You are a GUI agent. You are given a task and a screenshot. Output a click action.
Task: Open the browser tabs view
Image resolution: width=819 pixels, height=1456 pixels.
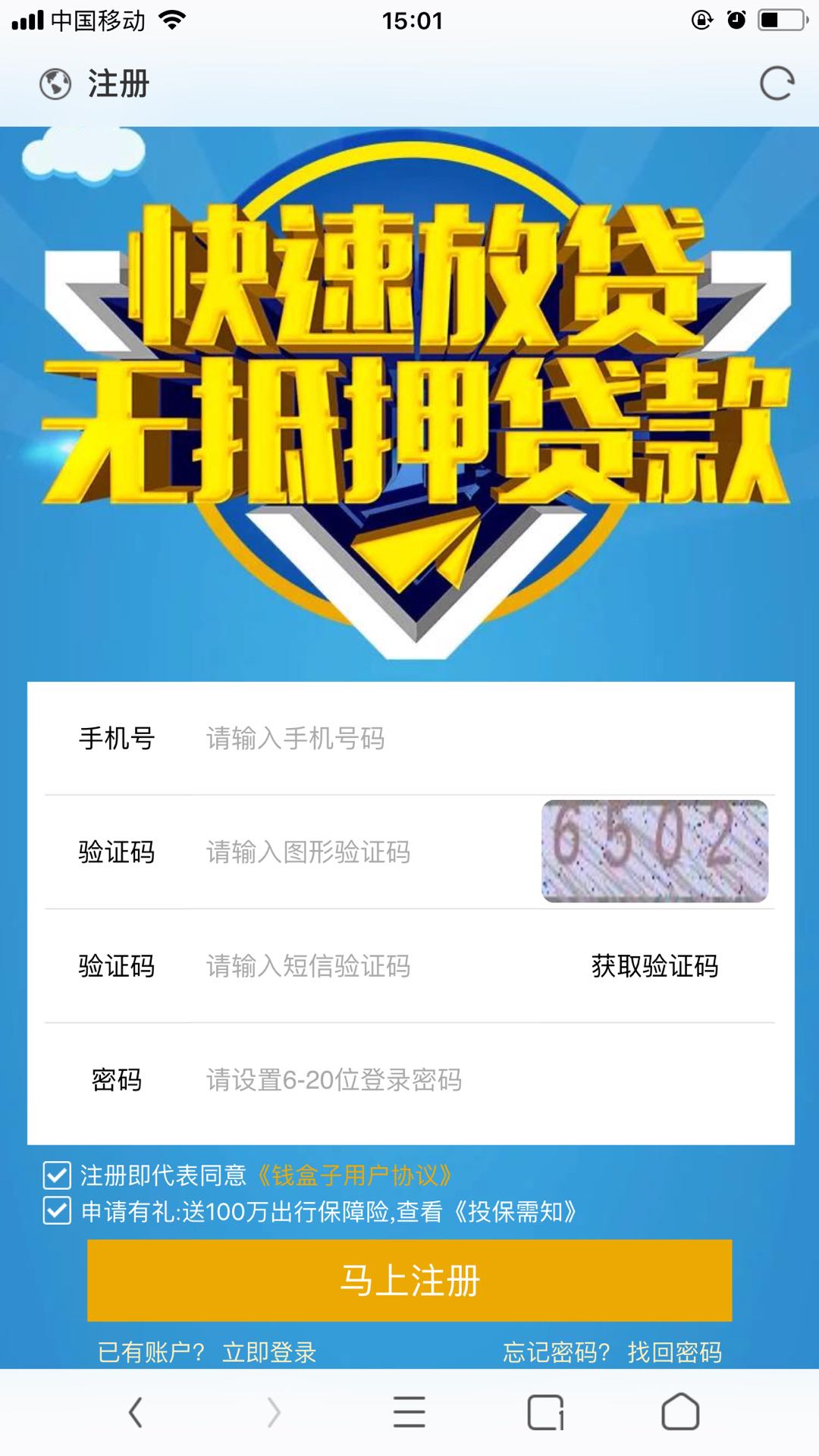coord(545,1412)
